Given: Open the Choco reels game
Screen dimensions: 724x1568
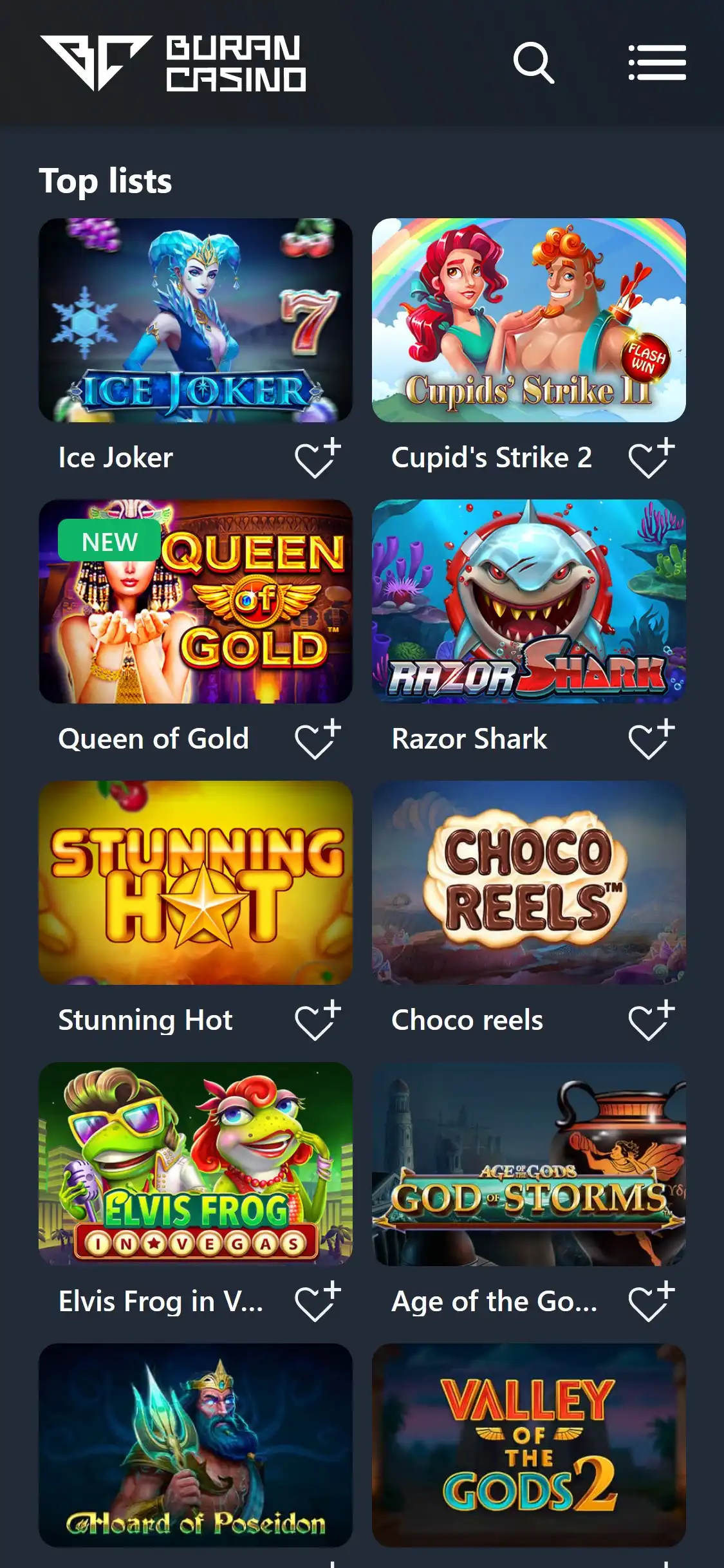Looking at the screenshot, I should point(528,882).
